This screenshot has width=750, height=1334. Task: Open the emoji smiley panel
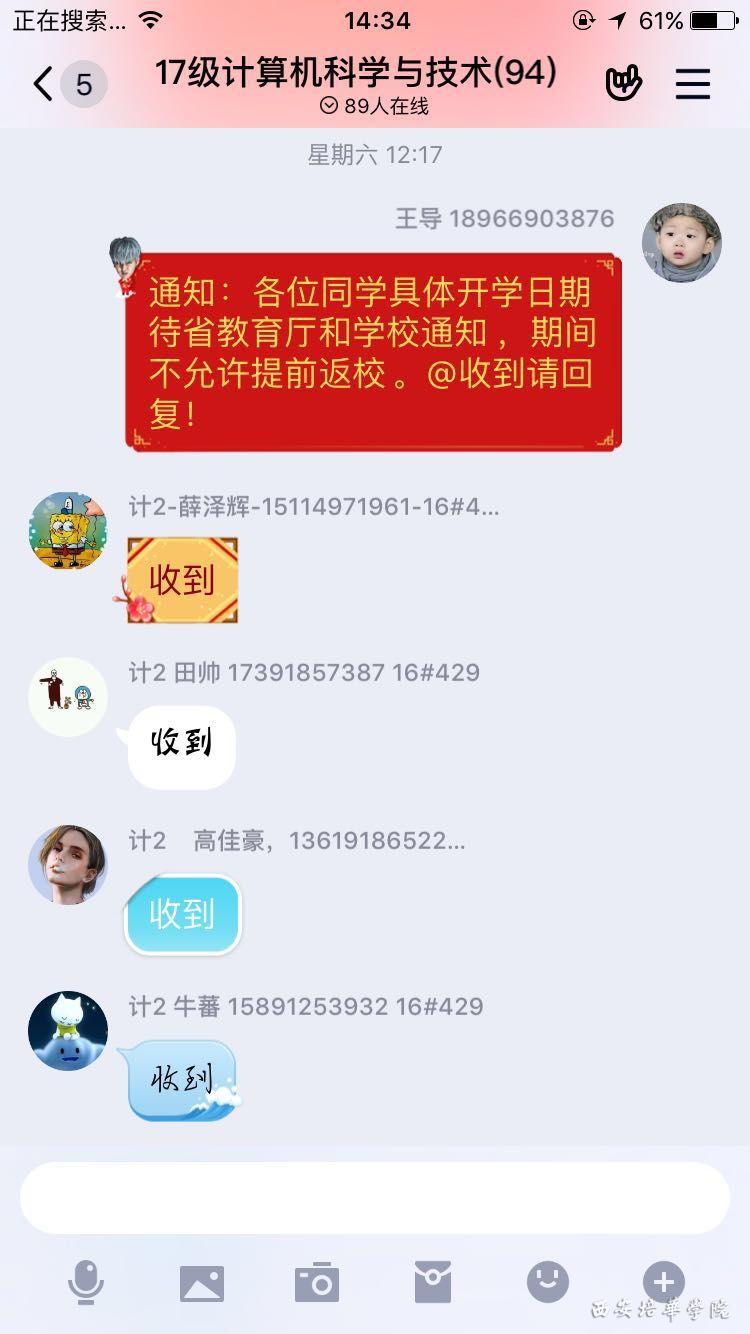tap(548, 1282)
